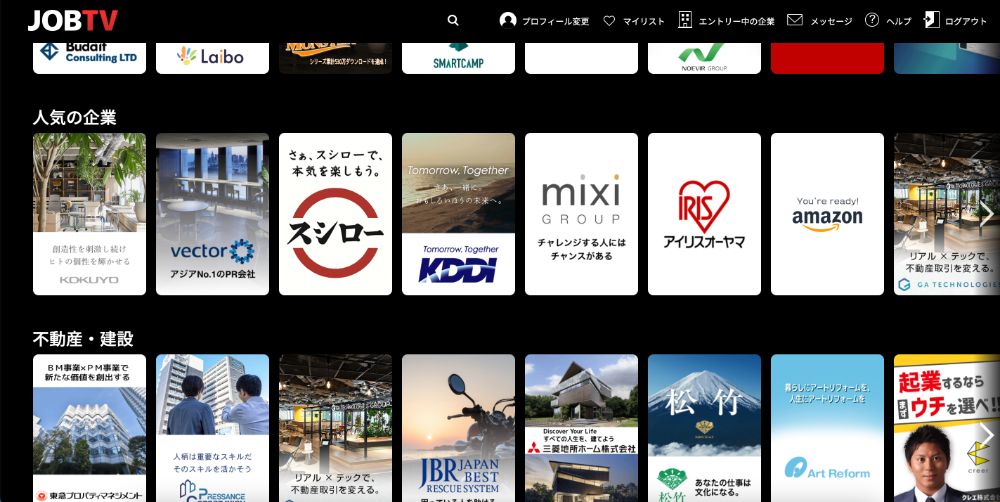Open the amazon company card
The width and height of the screenshot is (1000, 502).
click(x=827, y=214)
